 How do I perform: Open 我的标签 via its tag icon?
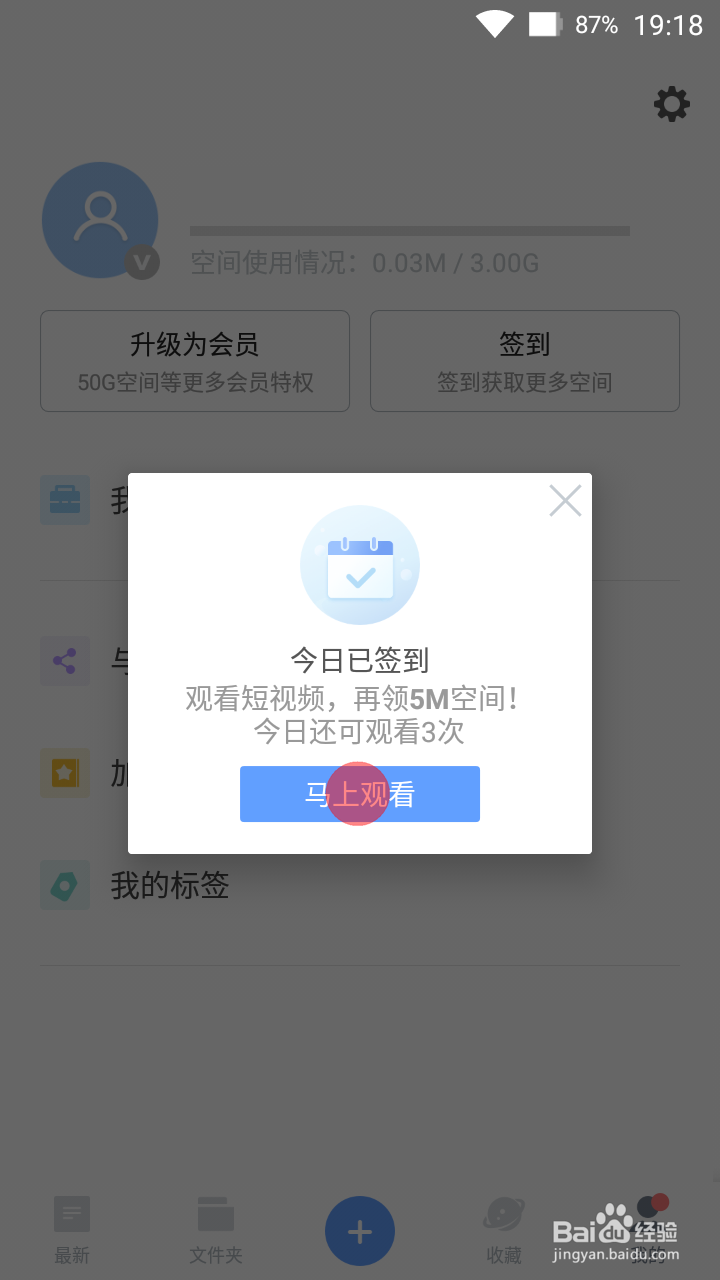64,885
